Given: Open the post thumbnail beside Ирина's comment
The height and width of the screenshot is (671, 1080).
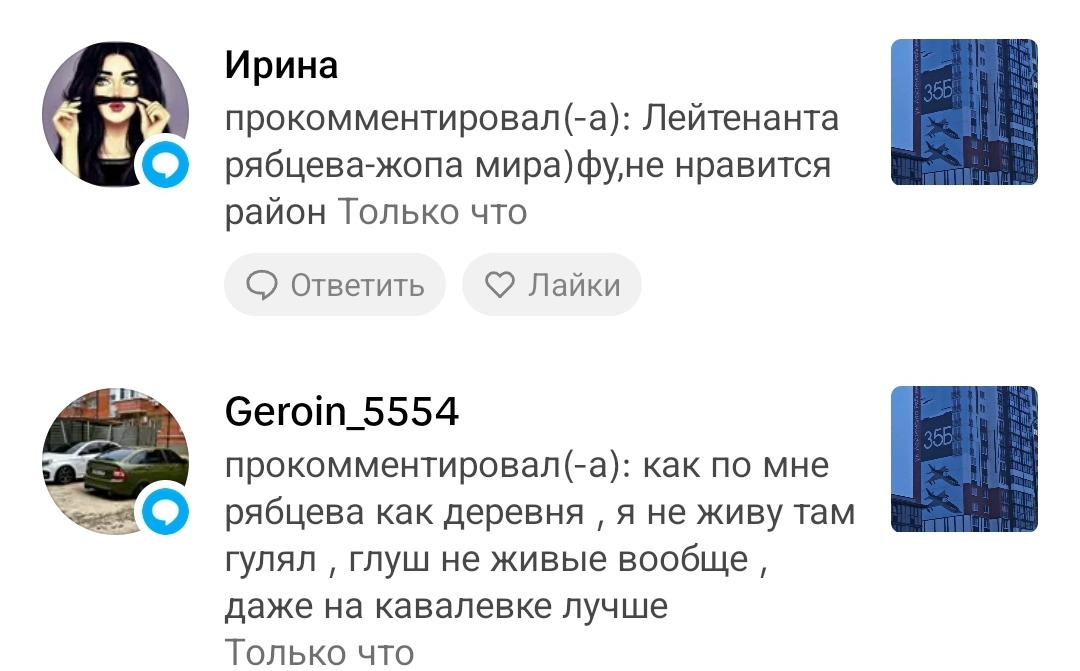Looking at the screenshot, I should (964, 112).
